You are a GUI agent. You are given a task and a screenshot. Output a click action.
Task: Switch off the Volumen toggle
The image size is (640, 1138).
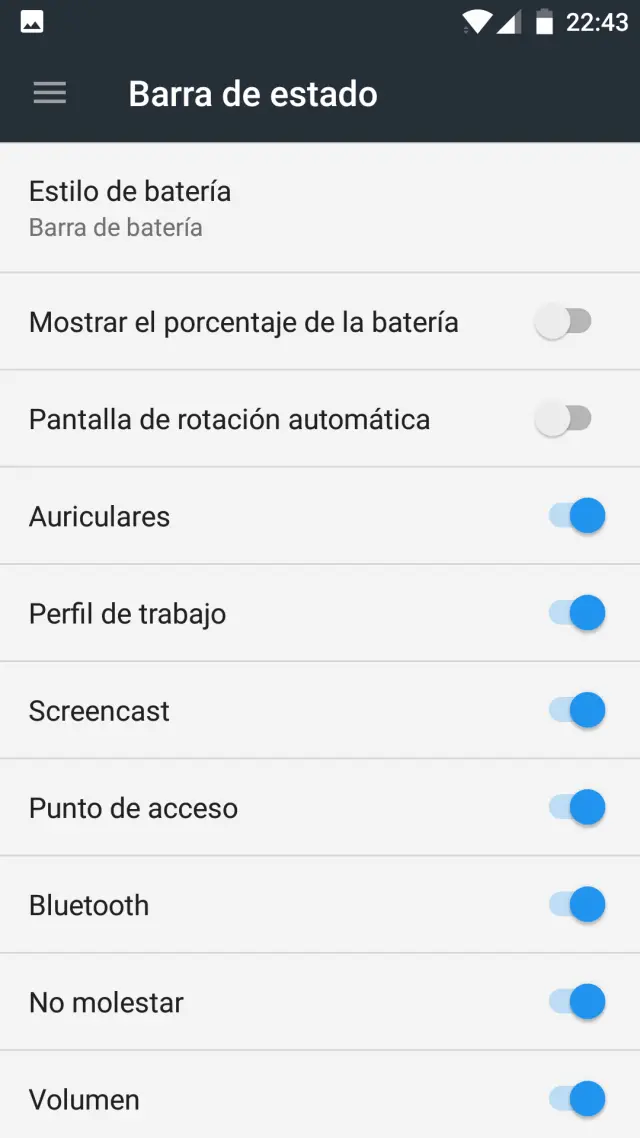click(x=577, y=1098)
